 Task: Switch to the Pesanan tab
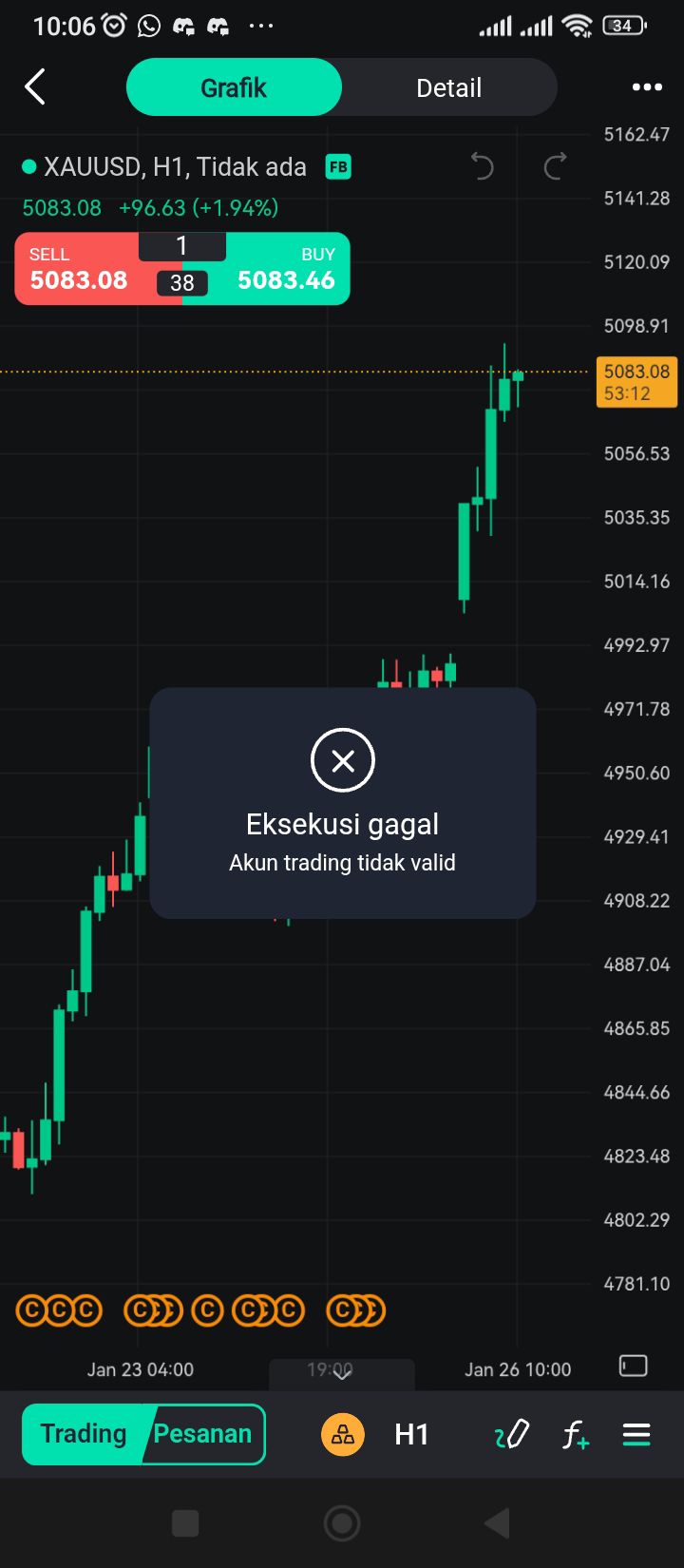(203, 1434)
